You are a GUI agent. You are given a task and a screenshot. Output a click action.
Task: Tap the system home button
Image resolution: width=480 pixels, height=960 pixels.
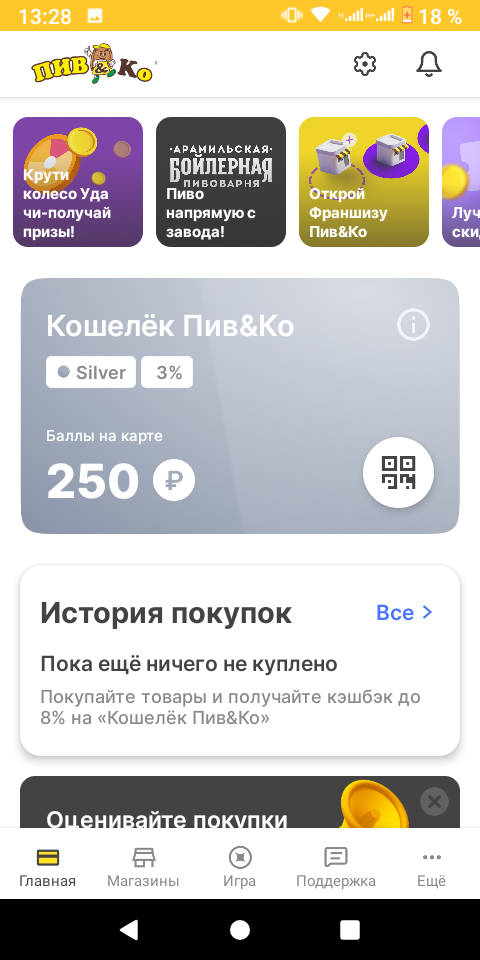pyautogui.click(x=240, y=930)
